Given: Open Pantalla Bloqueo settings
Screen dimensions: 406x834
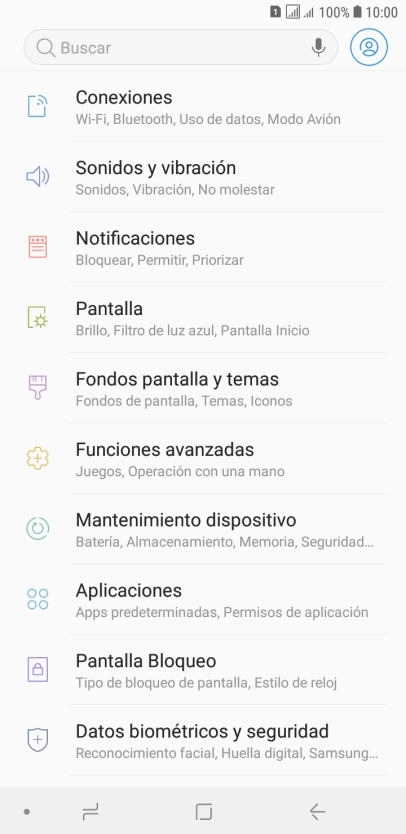Looking at the screenshot, I should (203, 670).
